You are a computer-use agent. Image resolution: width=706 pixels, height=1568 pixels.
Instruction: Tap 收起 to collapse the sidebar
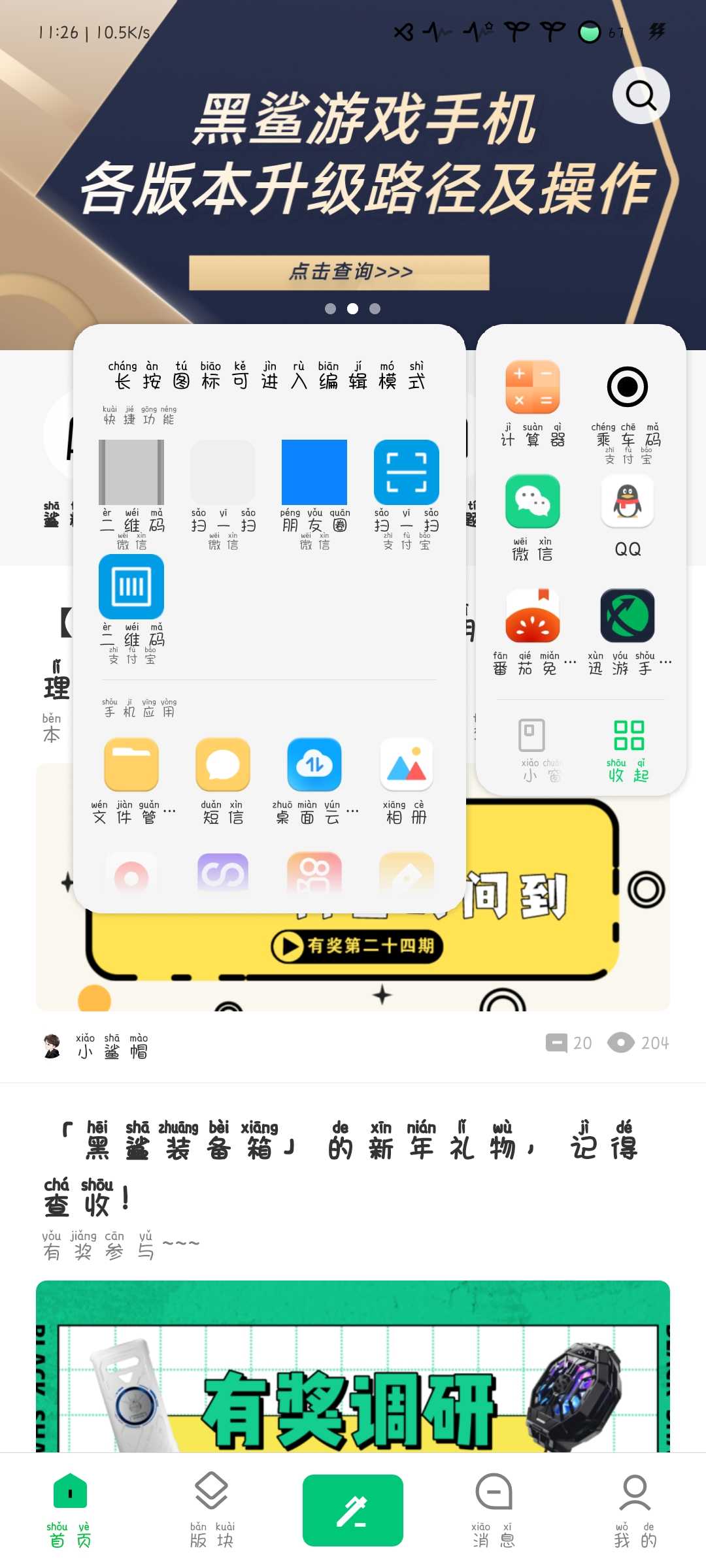(628, 749)
